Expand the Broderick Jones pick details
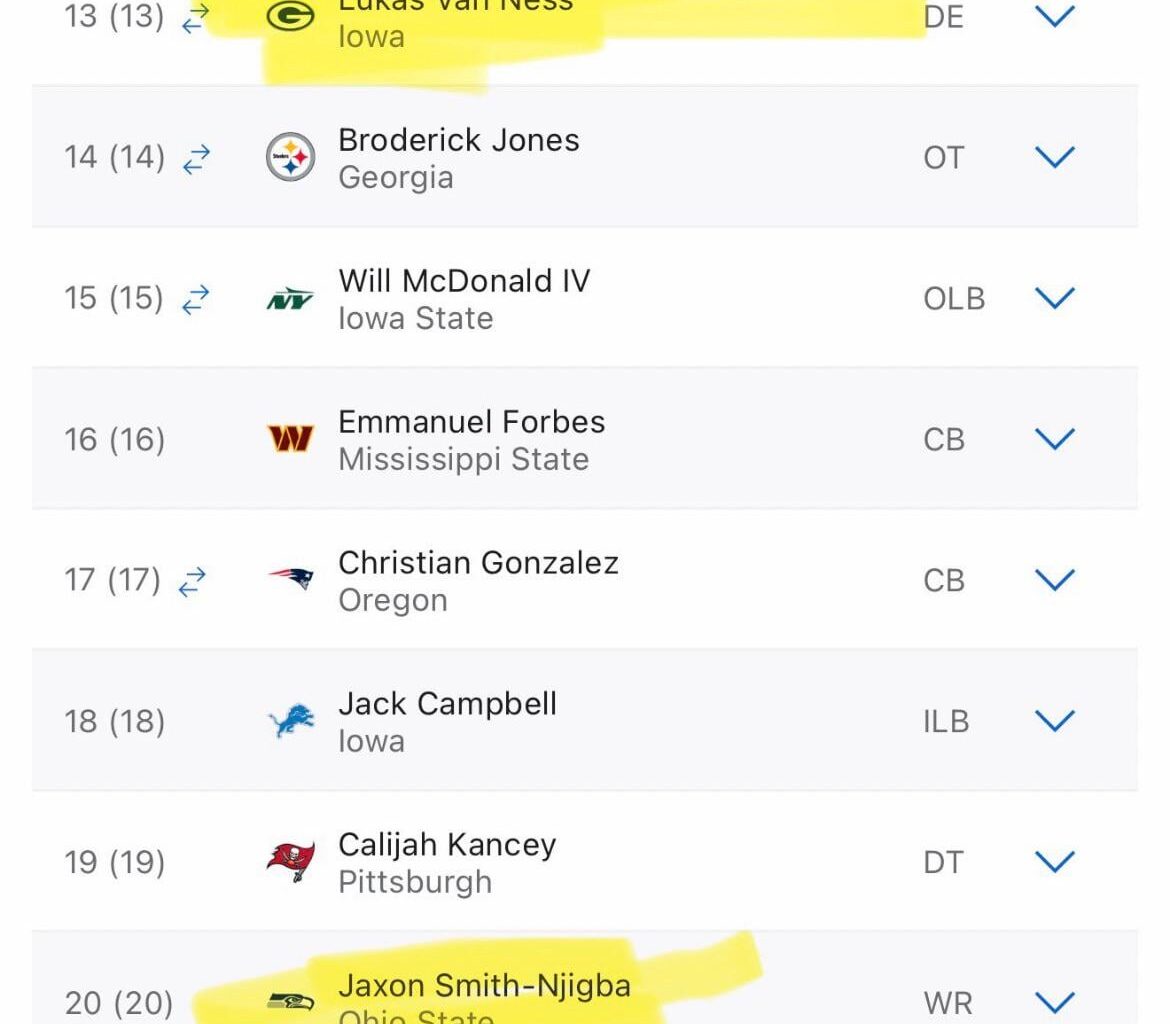 1054,157
